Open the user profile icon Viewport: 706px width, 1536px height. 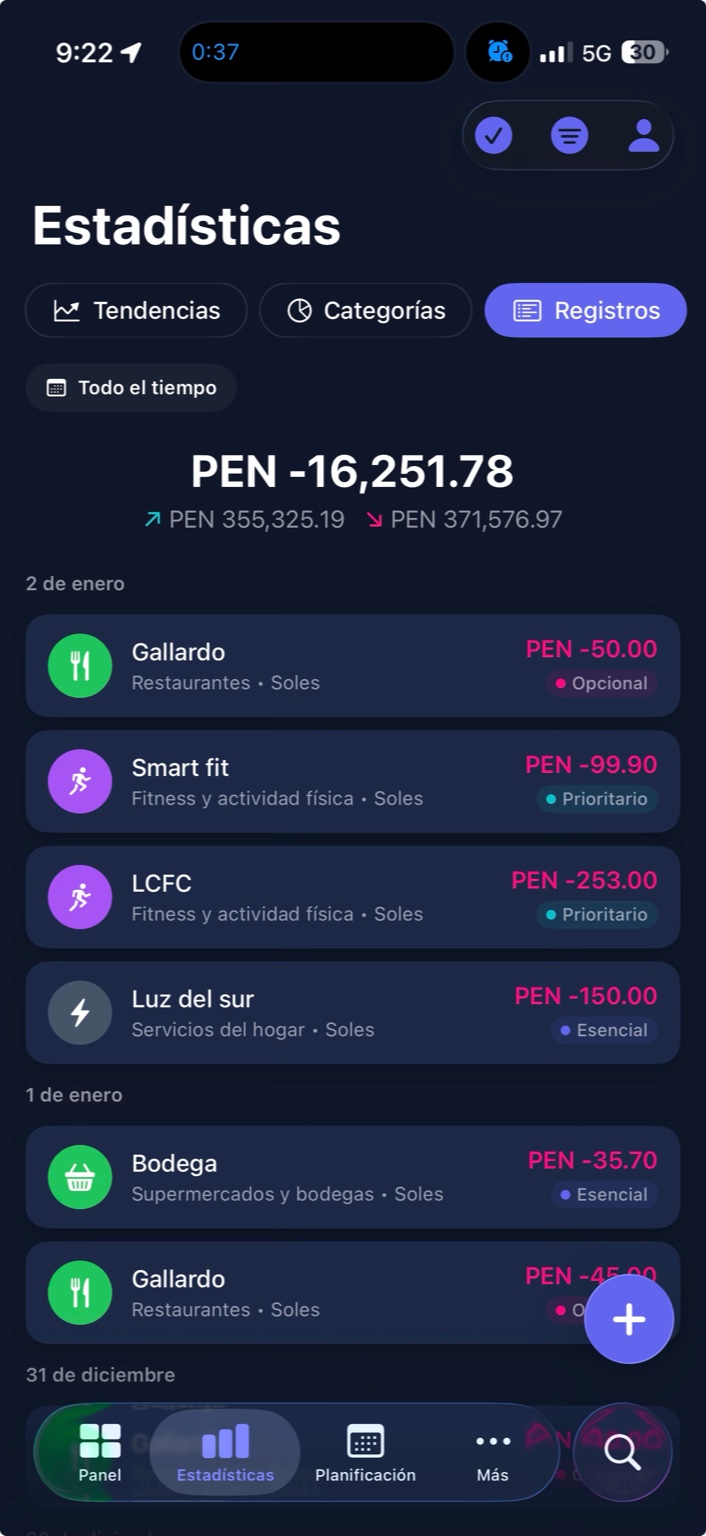[x=643, y=135]
